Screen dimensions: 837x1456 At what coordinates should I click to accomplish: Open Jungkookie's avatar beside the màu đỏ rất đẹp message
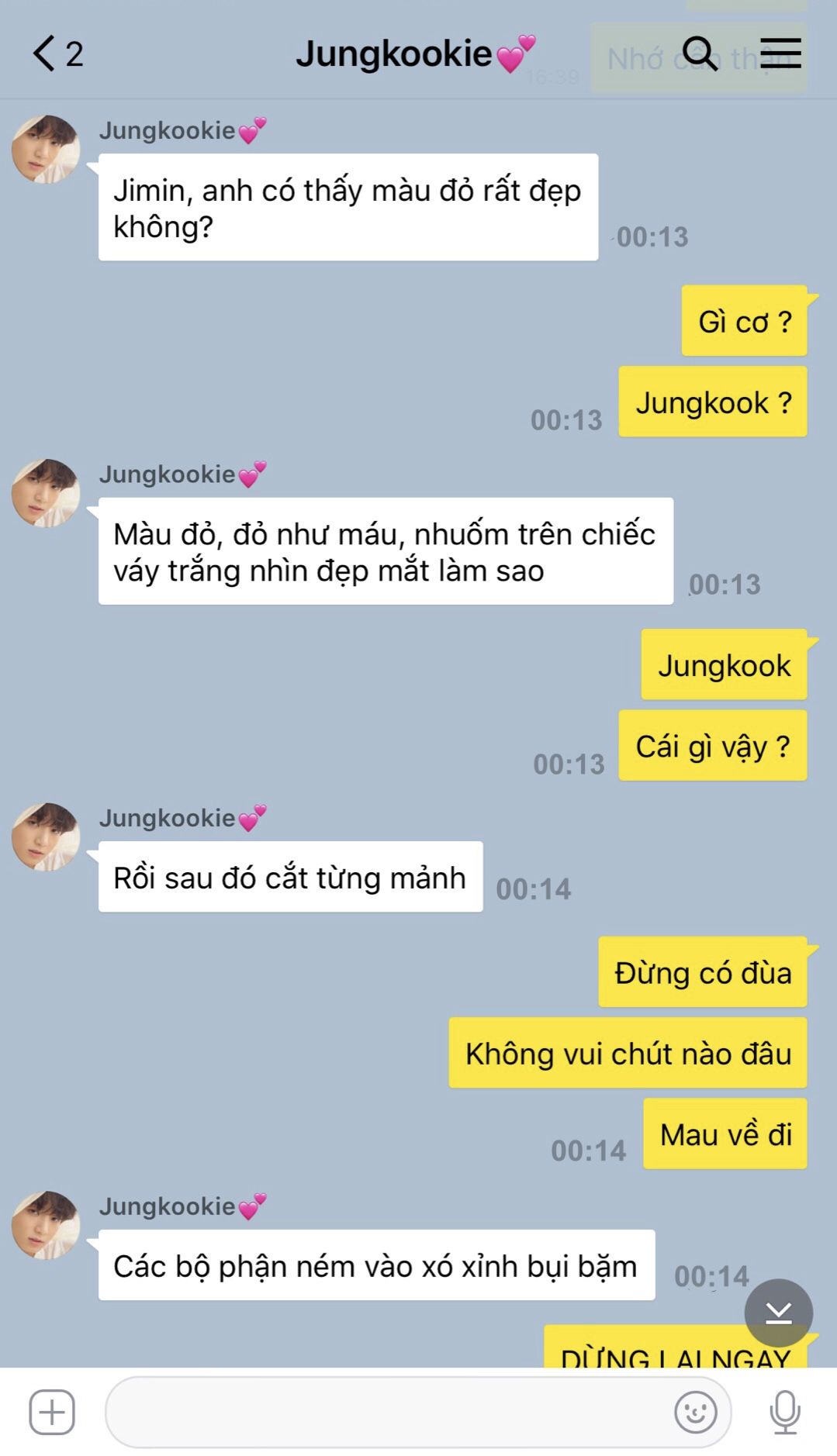(46, 150)
